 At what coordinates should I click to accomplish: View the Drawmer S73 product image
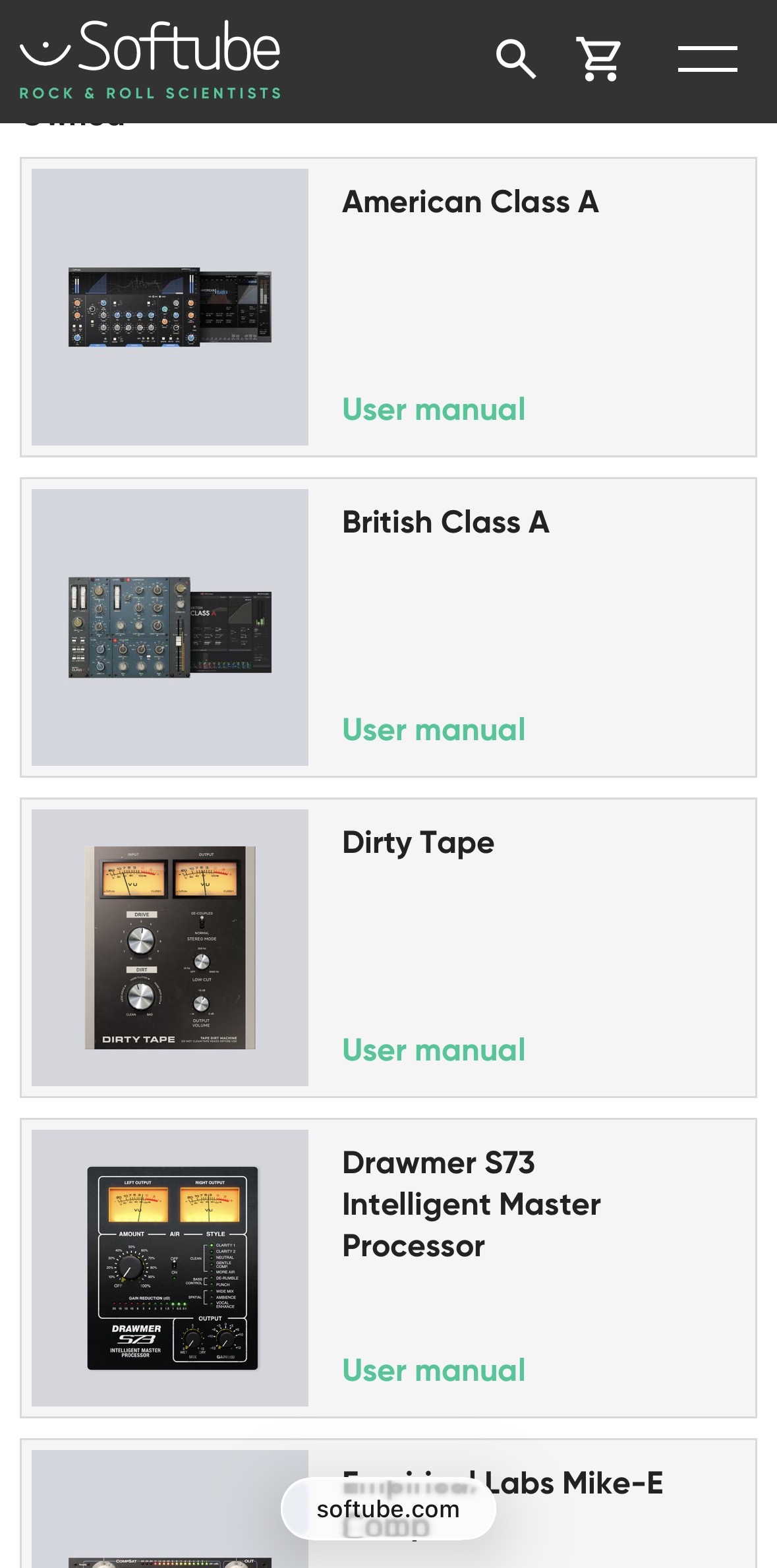tap(170, 1268)
